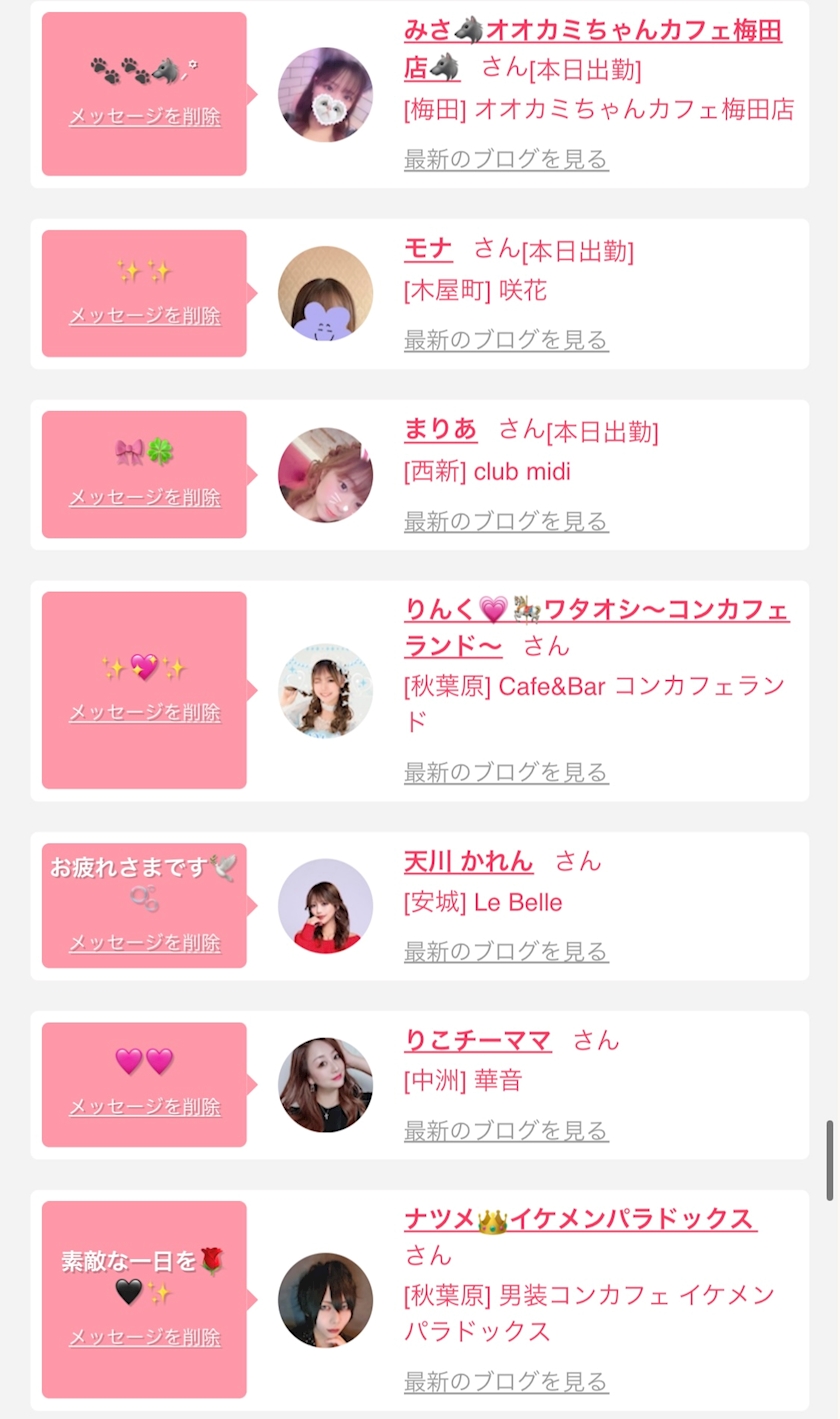This screenshot has height=1419, width=840.
Task: View ナツメ's latest blog
Action: (x=506, y=1382)
